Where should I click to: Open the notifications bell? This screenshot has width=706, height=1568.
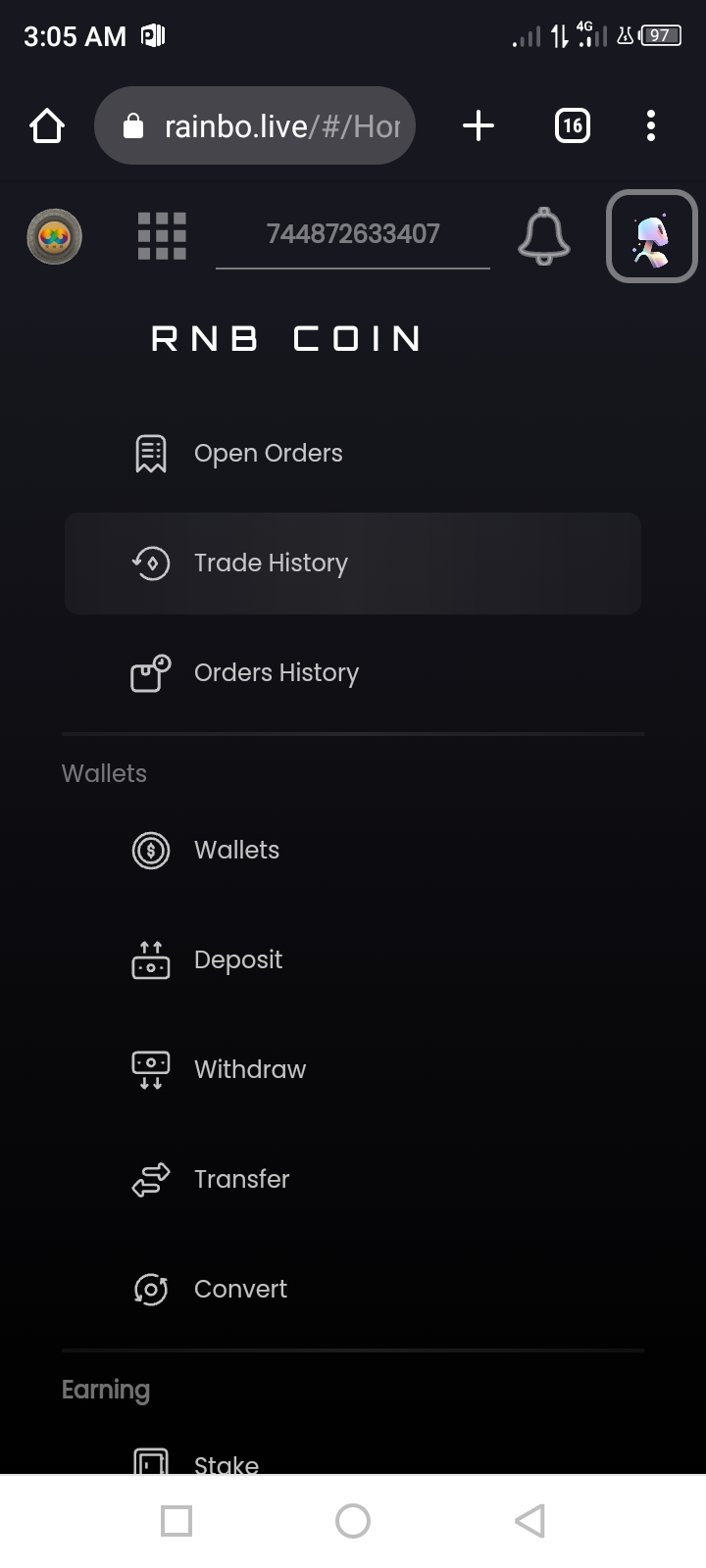pyautogui.click(x=543, y=236)
